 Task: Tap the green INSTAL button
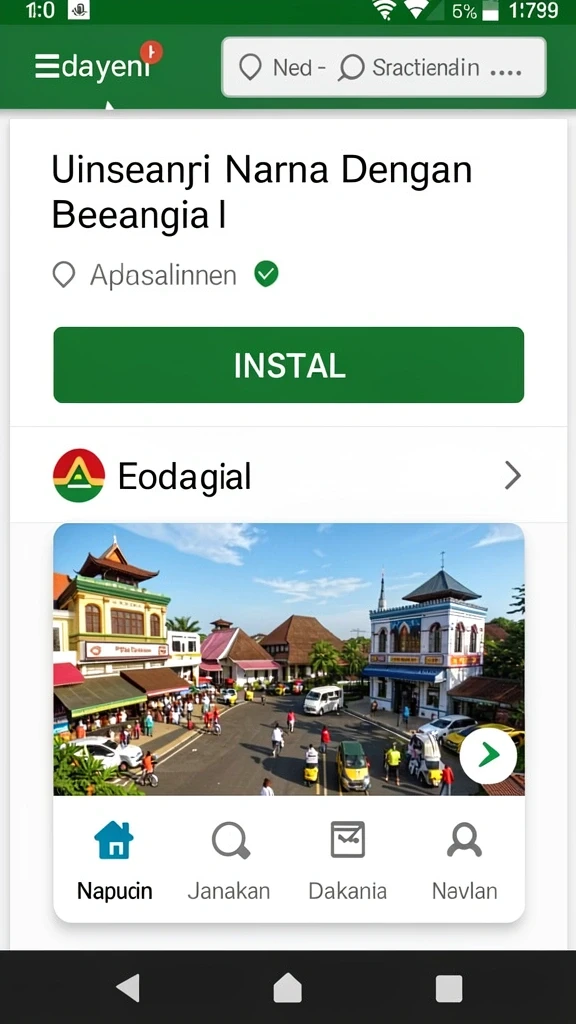tap(289, 365)
